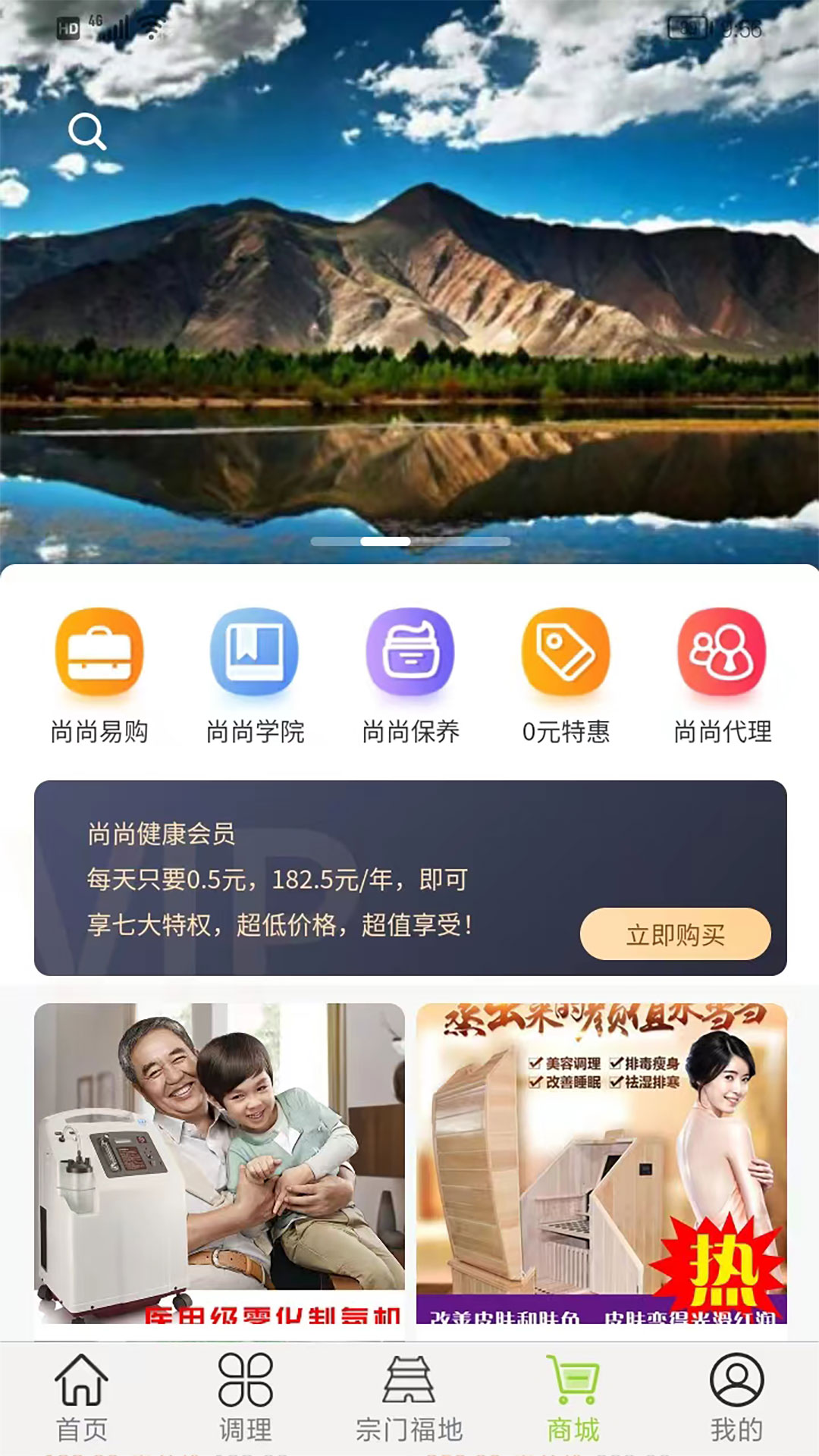Open 尚尚易购 shortcut
Image resolution: width=819 pixels, height=1456 pixels.
(x=99, y=675)
